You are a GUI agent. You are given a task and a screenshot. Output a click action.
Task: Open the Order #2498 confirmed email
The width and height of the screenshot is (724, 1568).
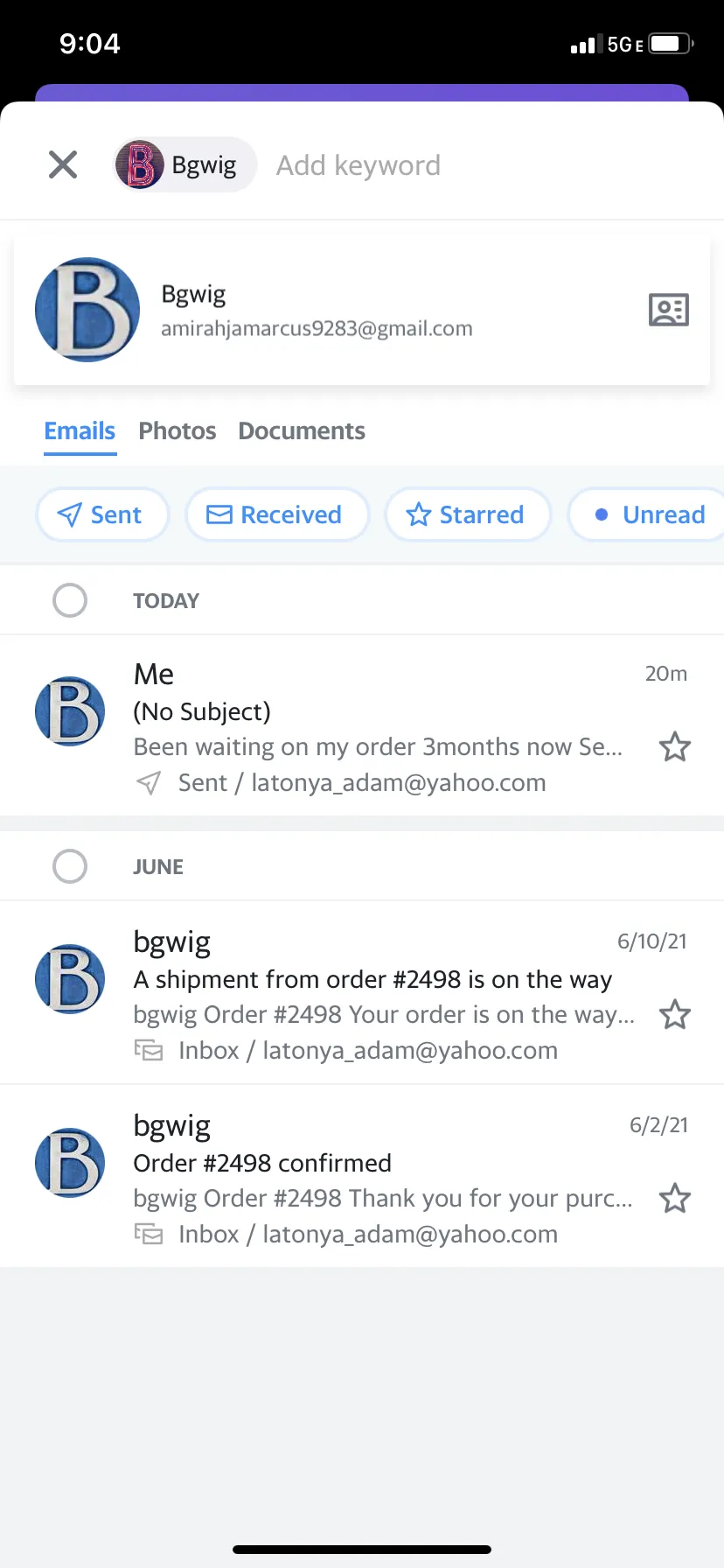point(362,1177)
